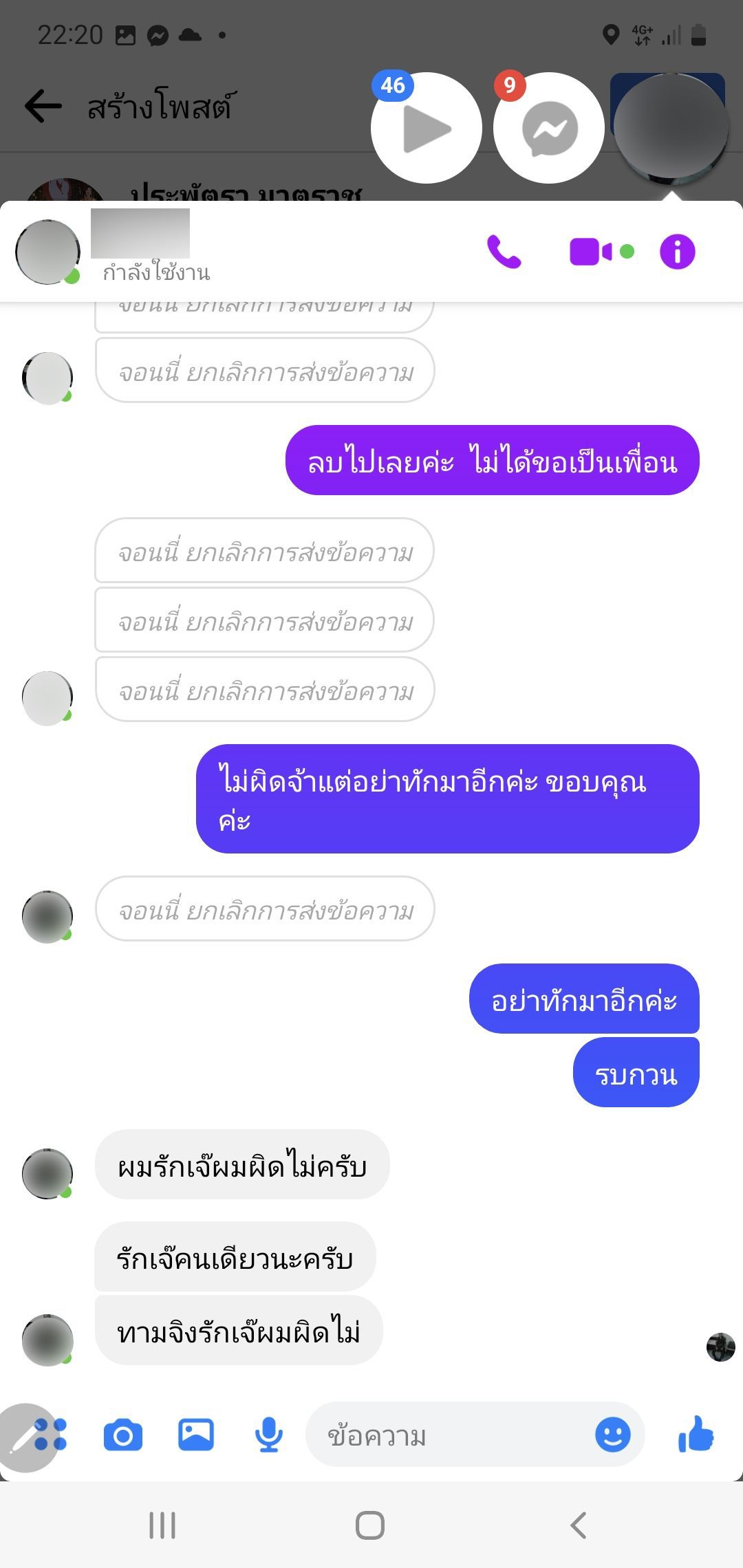Open the video chat head with 46 badge

point(426,129)
